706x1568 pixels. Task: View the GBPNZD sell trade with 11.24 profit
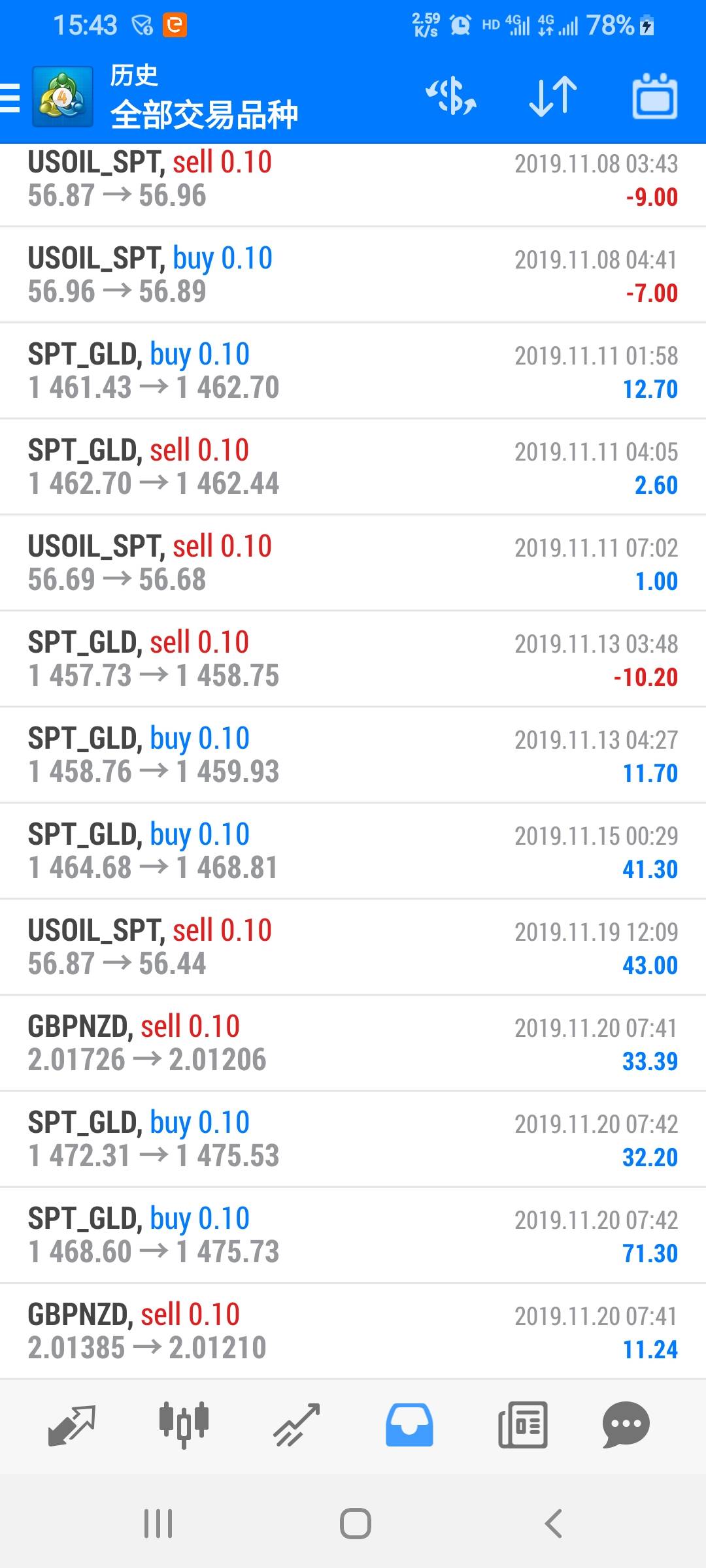point(353,1331)
